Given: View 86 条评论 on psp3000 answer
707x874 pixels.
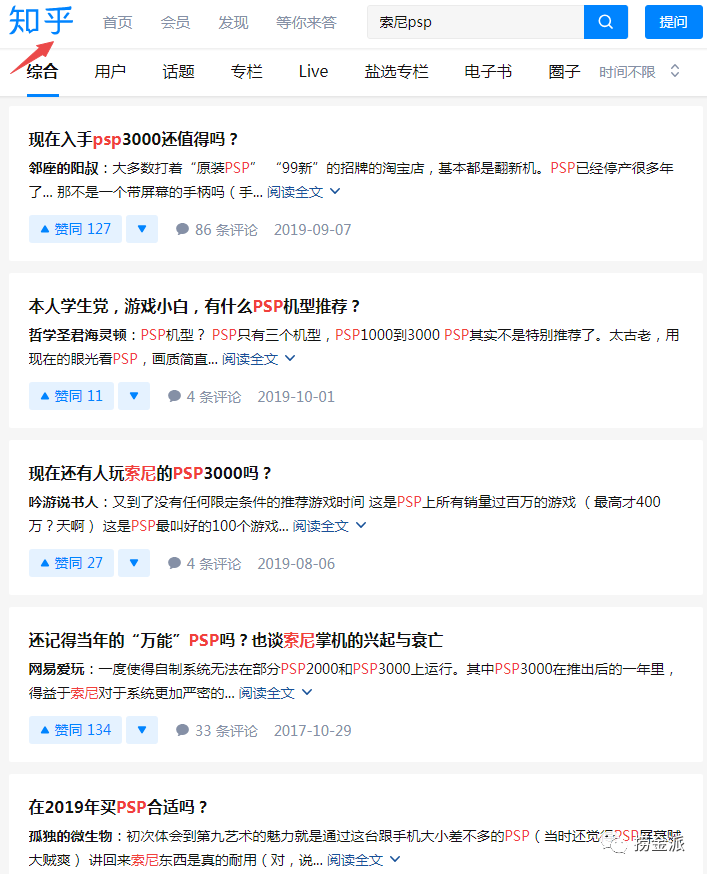Looking at the screenshot, I should [x=217, y=229].
